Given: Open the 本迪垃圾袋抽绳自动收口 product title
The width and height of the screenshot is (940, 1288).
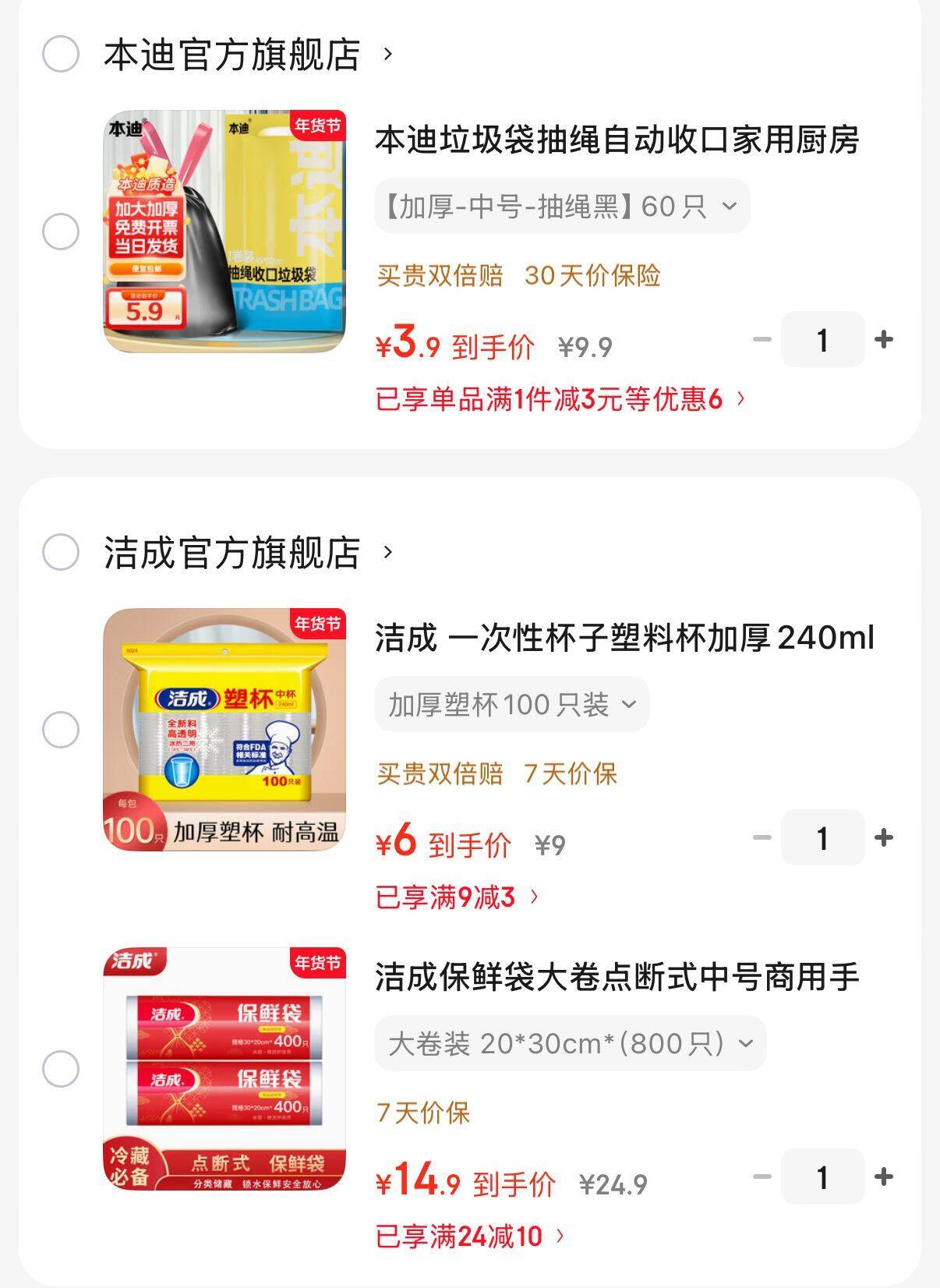Looking at the screenshot, I should pos(617,140).
